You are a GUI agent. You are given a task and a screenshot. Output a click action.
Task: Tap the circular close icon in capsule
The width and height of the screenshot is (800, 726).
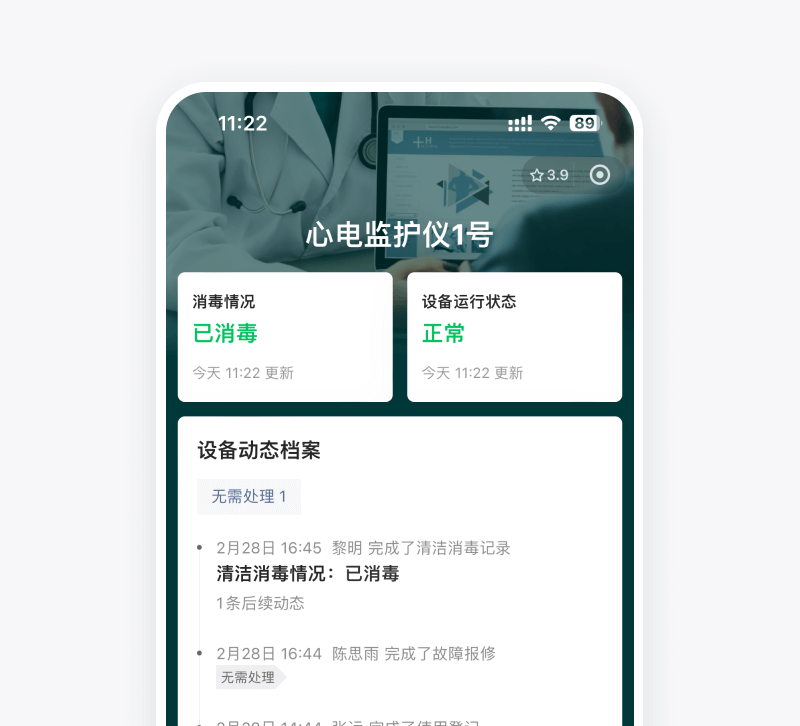point(600,175)
